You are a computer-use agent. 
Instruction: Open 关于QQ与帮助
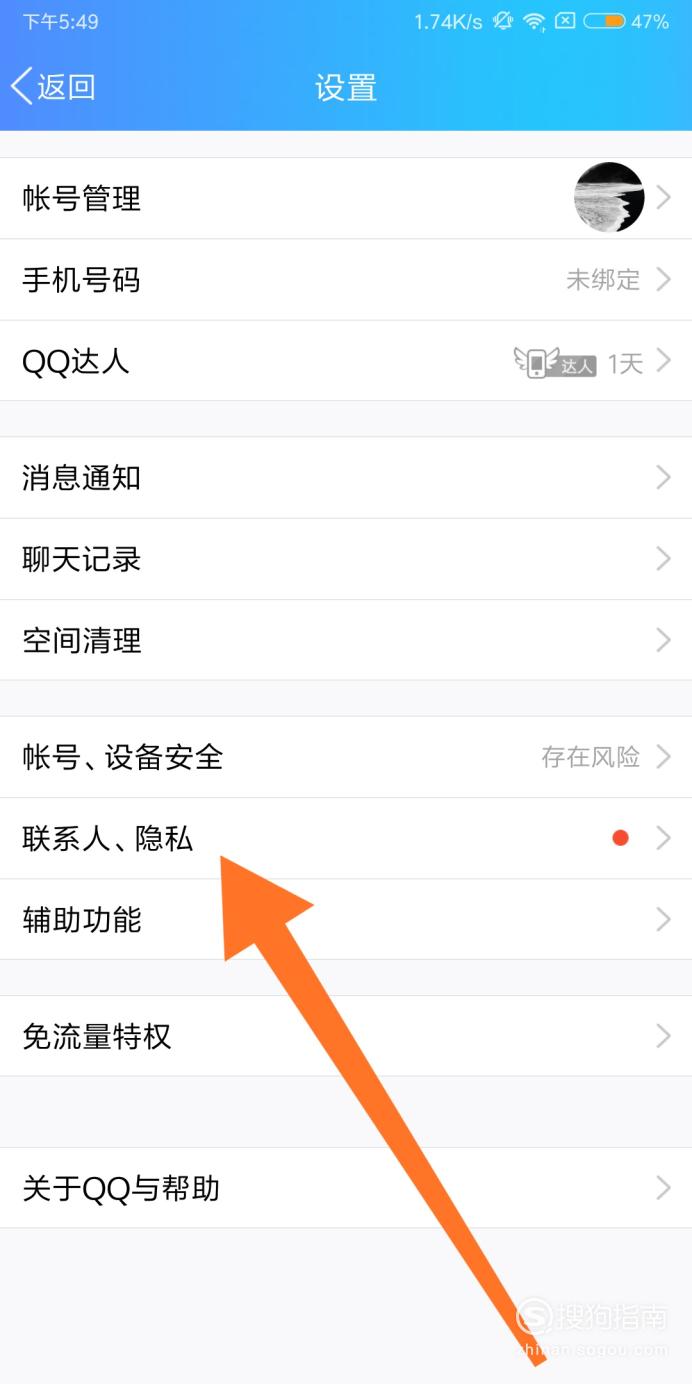pyautogui.click(x=346, y=1188)
